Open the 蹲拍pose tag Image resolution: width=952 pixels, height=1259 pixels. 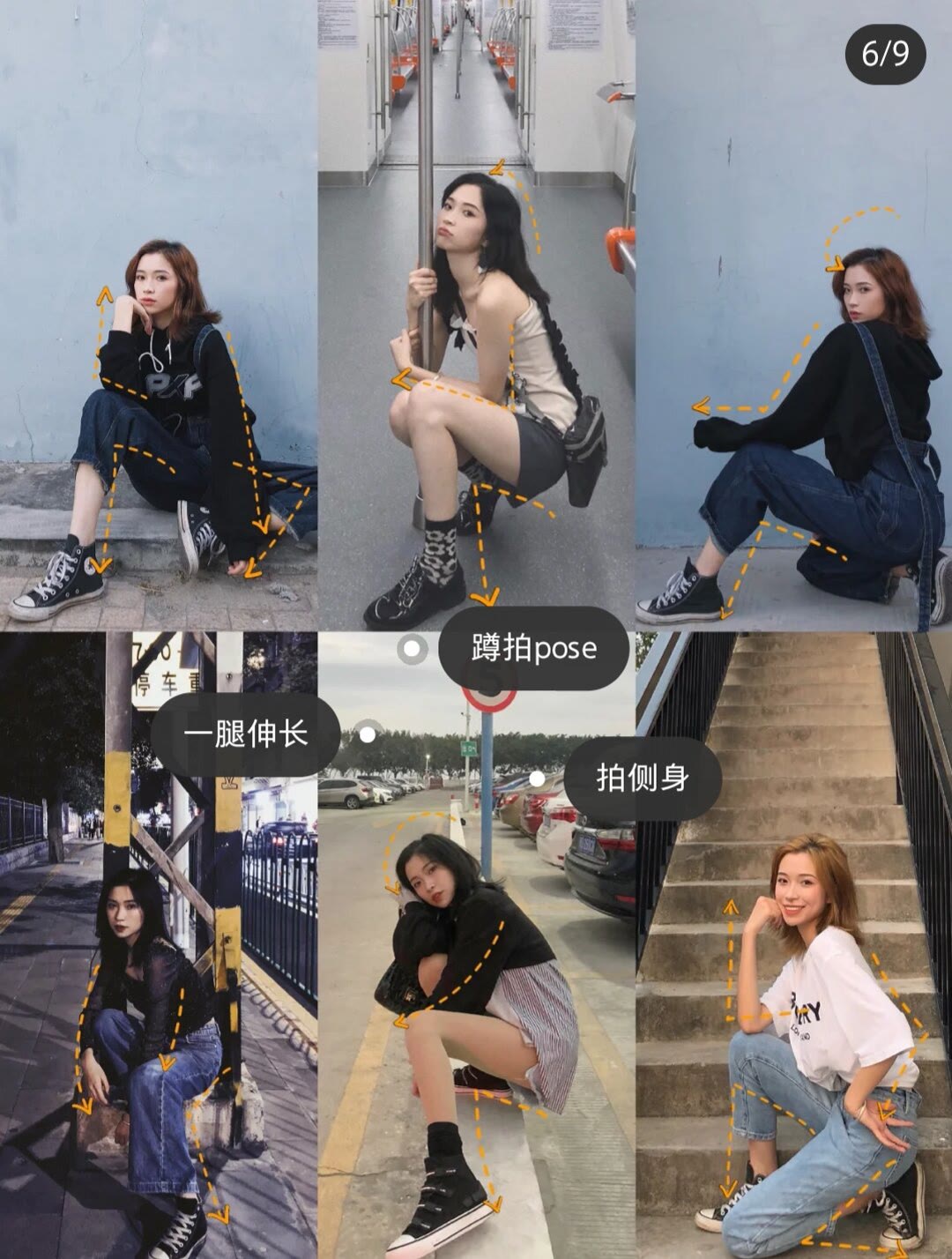(x=533, y=649)
